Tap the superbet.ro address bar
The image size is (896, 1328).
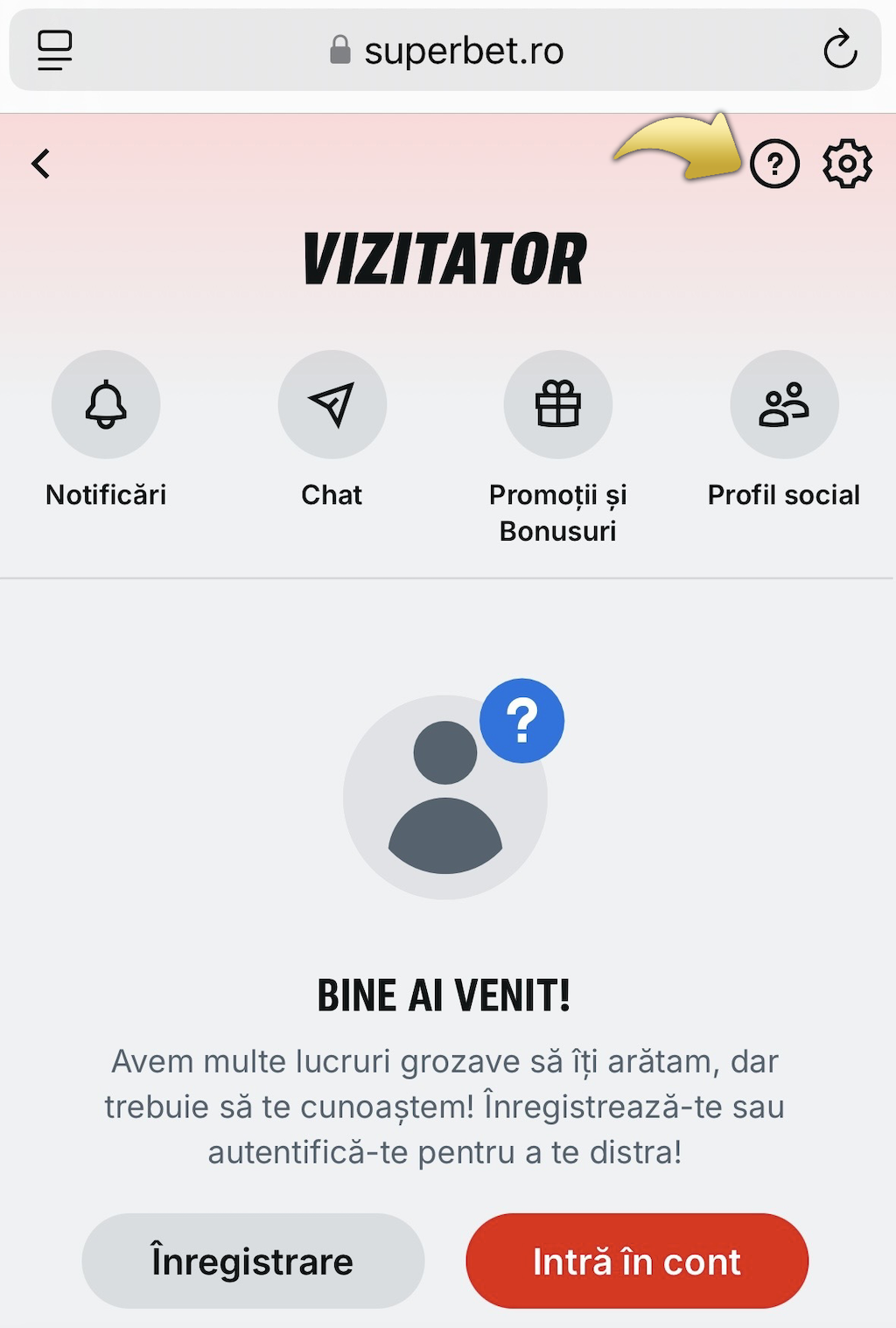(x=446, y=51)
